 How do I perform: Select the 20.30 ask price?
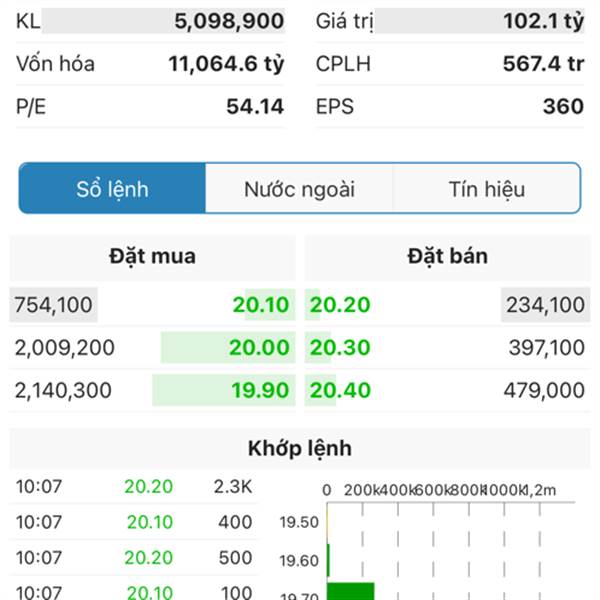[x=340, y=348]
